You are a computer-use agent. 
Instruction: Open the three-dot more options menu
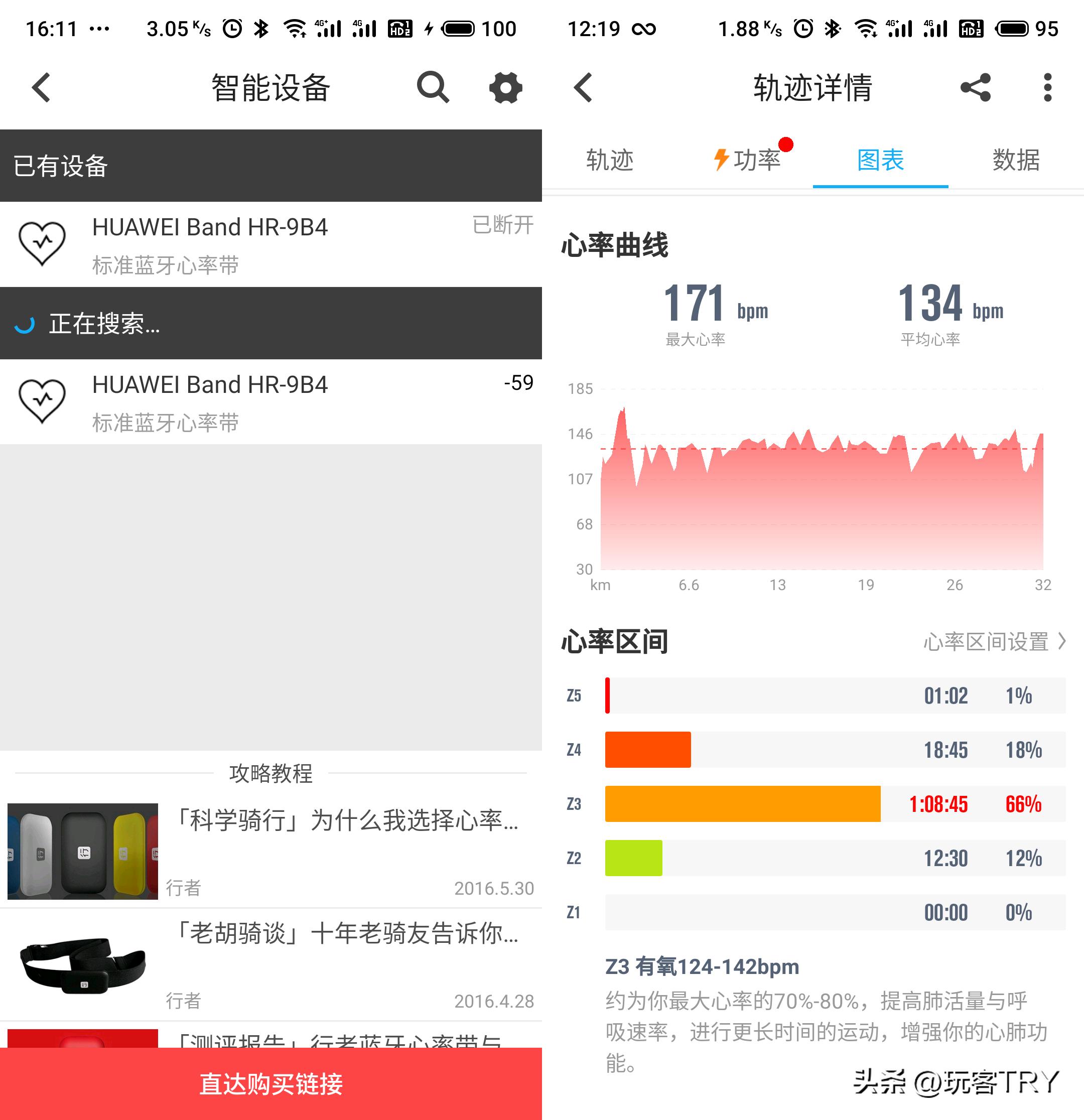pyautogui.click(x=1047, y=87)
